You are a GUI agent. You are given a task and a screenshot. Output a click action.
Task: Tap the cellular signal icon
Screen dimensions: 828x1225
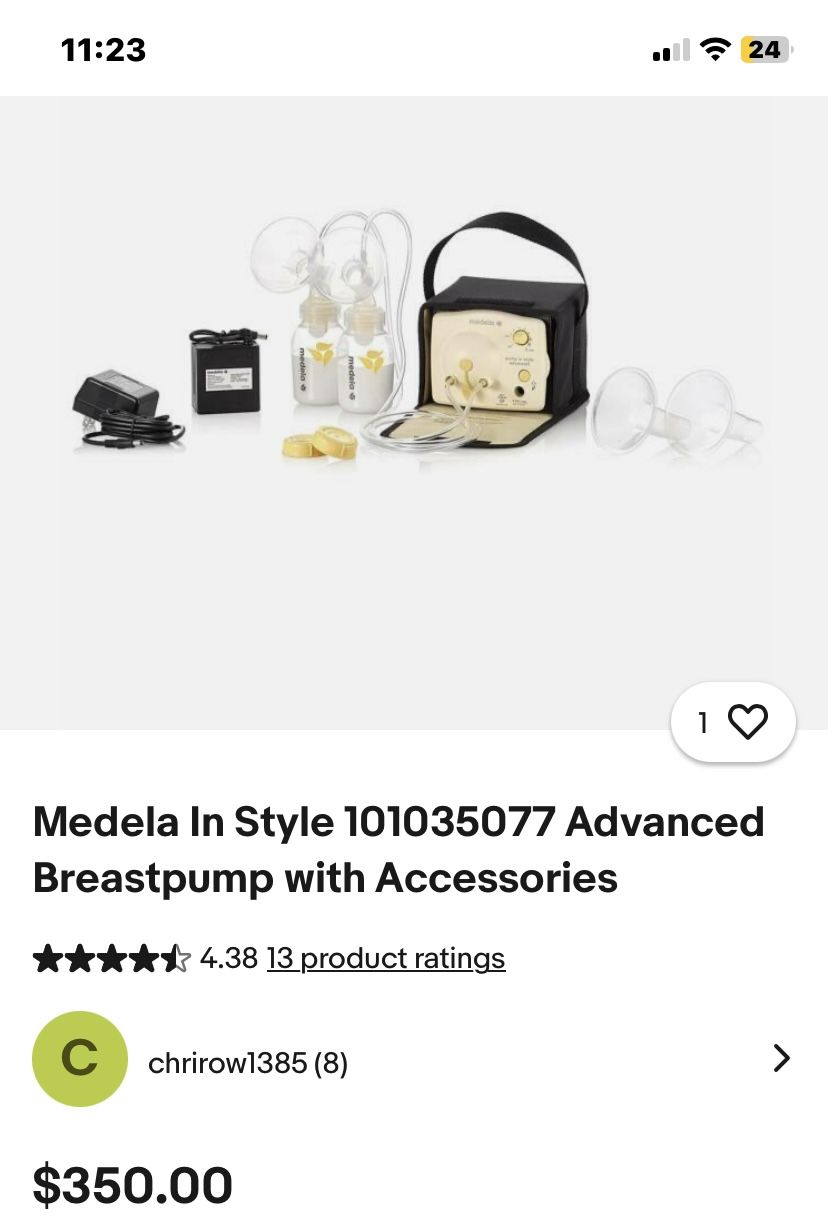point(669,48)
